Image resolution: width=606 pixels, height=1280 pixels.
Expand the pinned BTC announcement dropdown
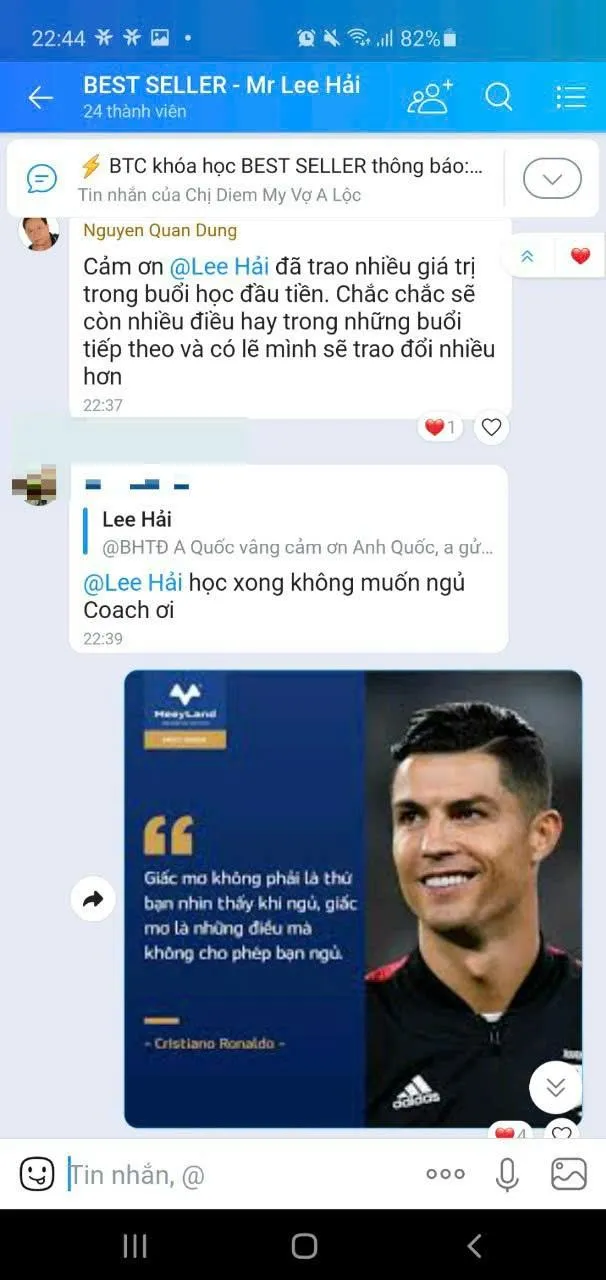point(552,179)
